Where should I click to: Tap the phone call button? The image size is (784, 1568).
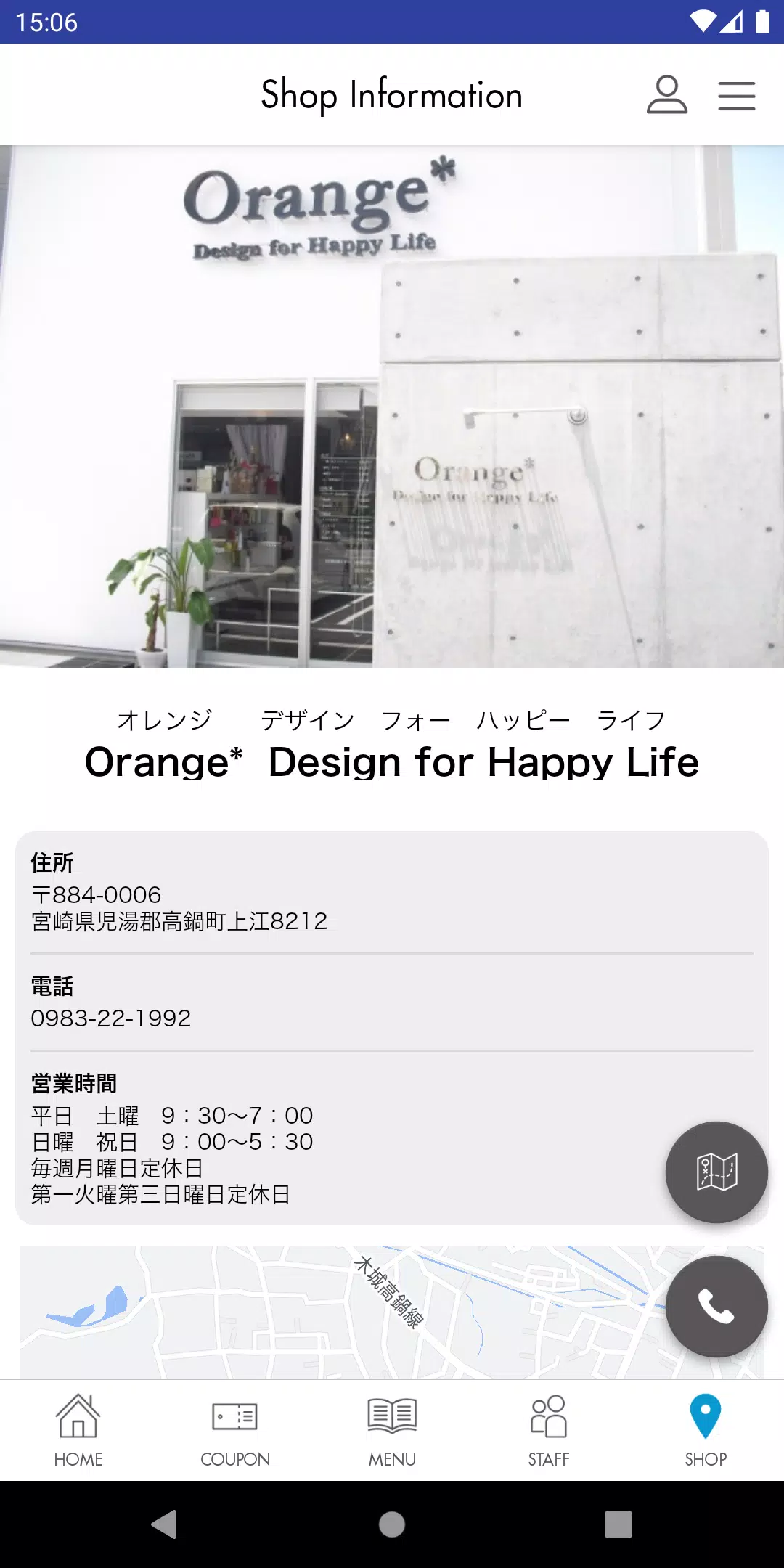point(716,1305)
